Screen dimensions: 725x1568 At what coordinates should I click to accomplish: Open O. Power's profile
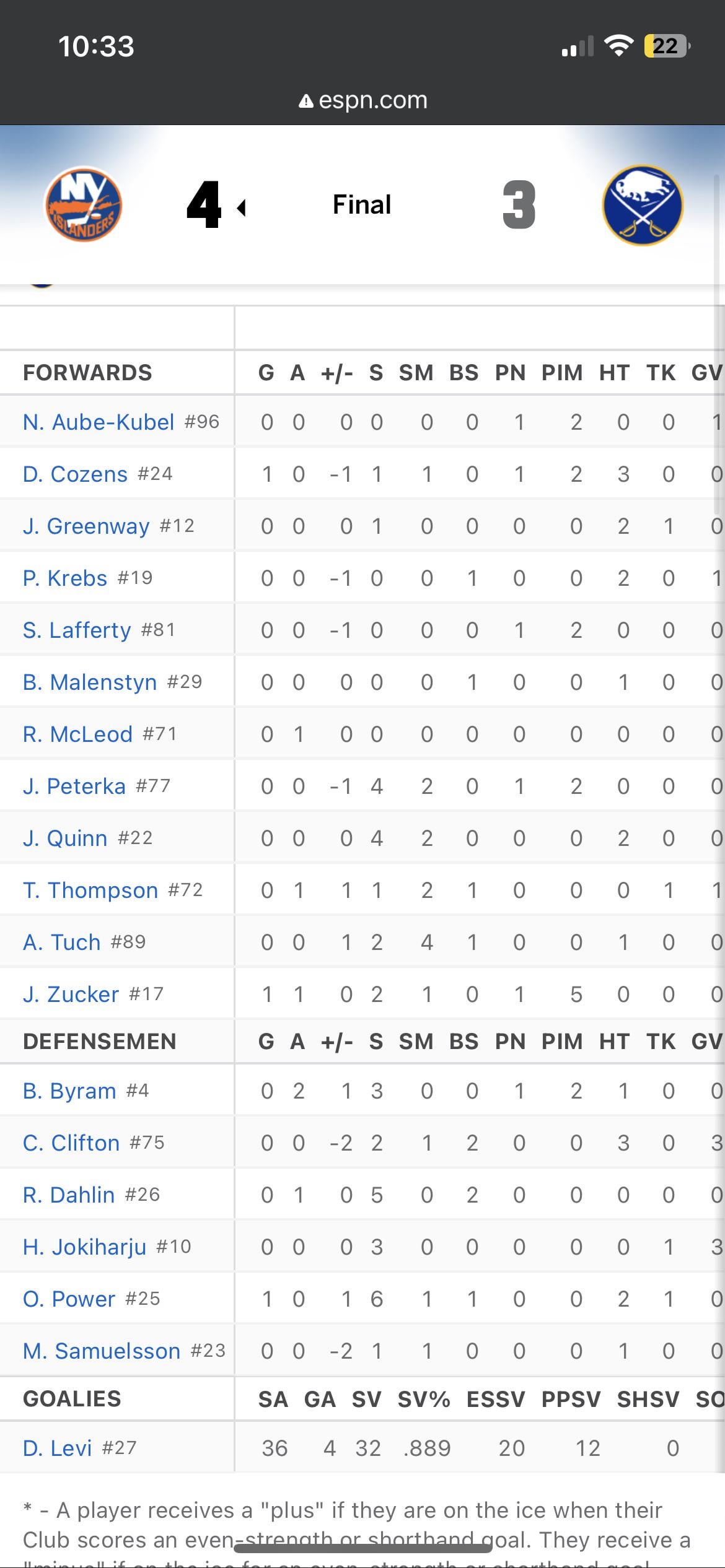pos(69,1299)
